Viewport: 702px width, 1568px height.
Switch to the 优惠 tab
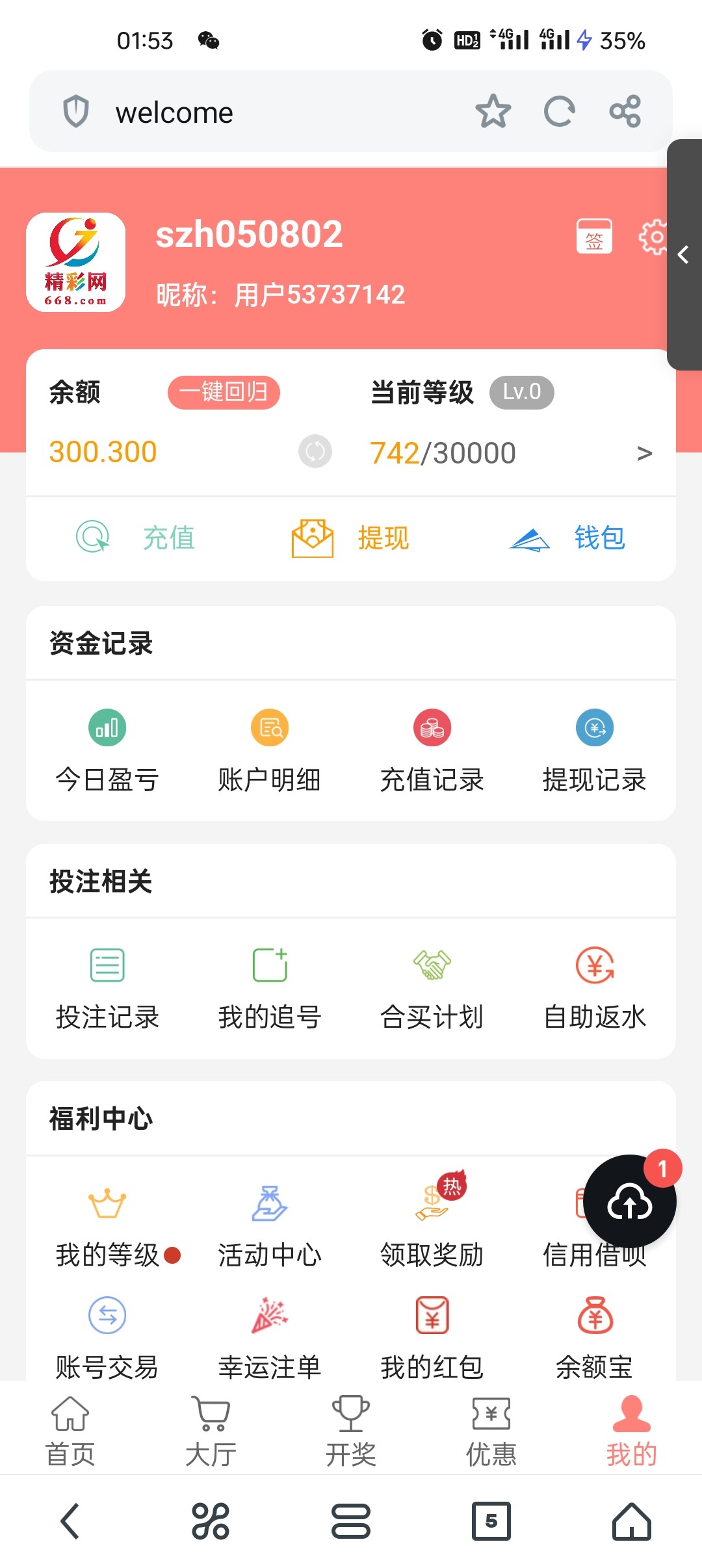click(x=491, y=1430)
